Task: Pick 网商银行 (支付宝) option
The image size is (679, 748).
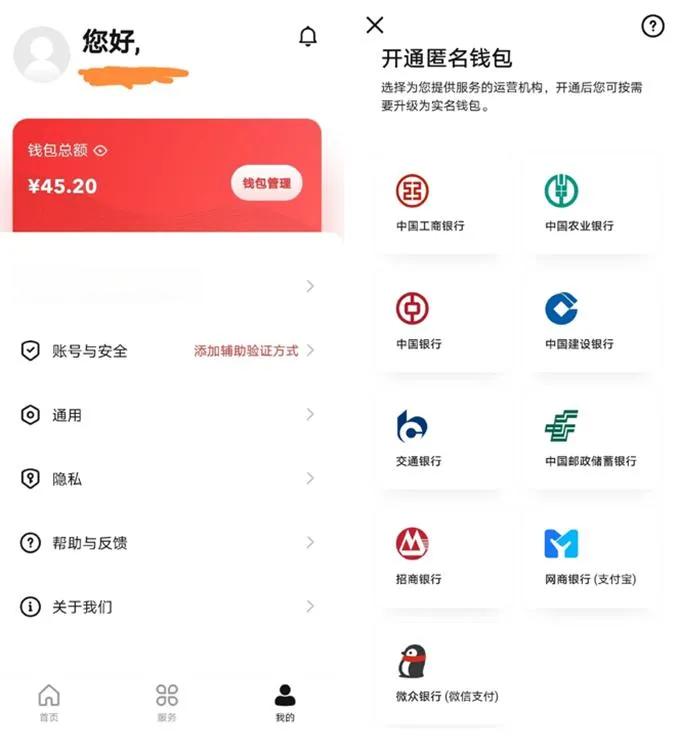Action: (x=590, y=557)
